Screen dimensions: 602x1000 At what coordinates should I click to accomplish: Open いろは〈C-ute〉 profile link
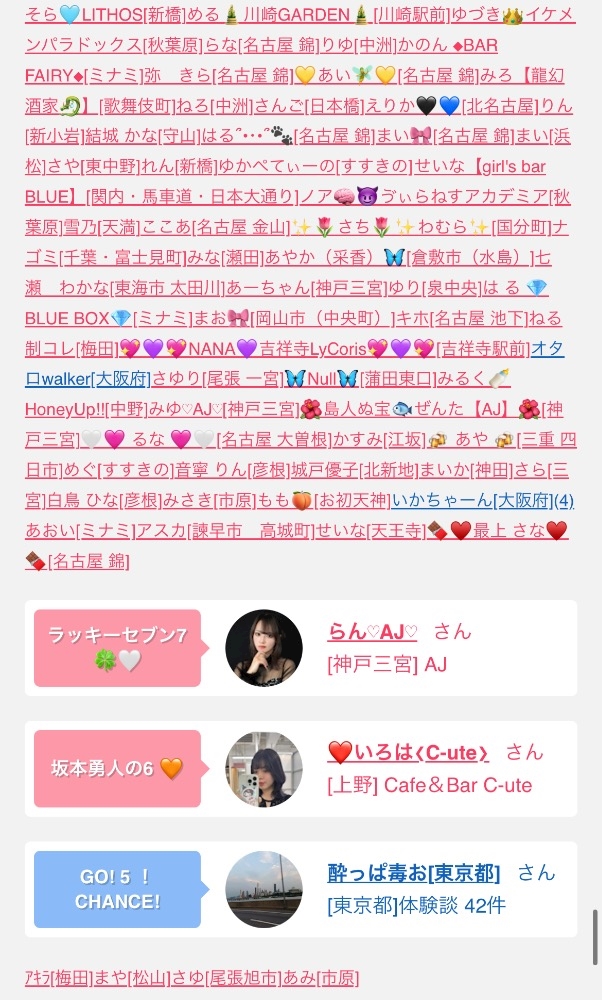point(408,752)
